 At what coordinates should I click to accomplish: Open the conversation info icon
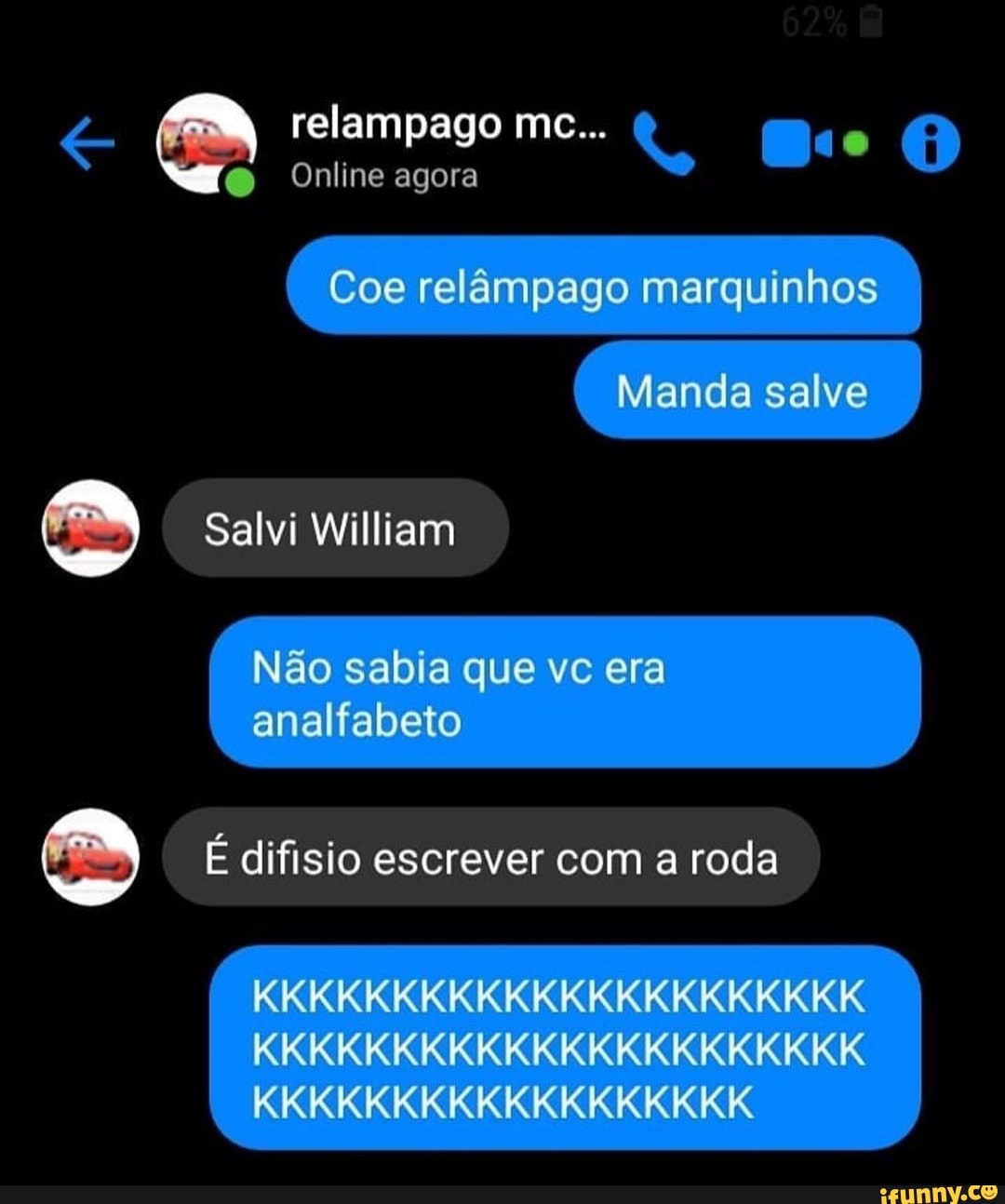tap(930, 147)
